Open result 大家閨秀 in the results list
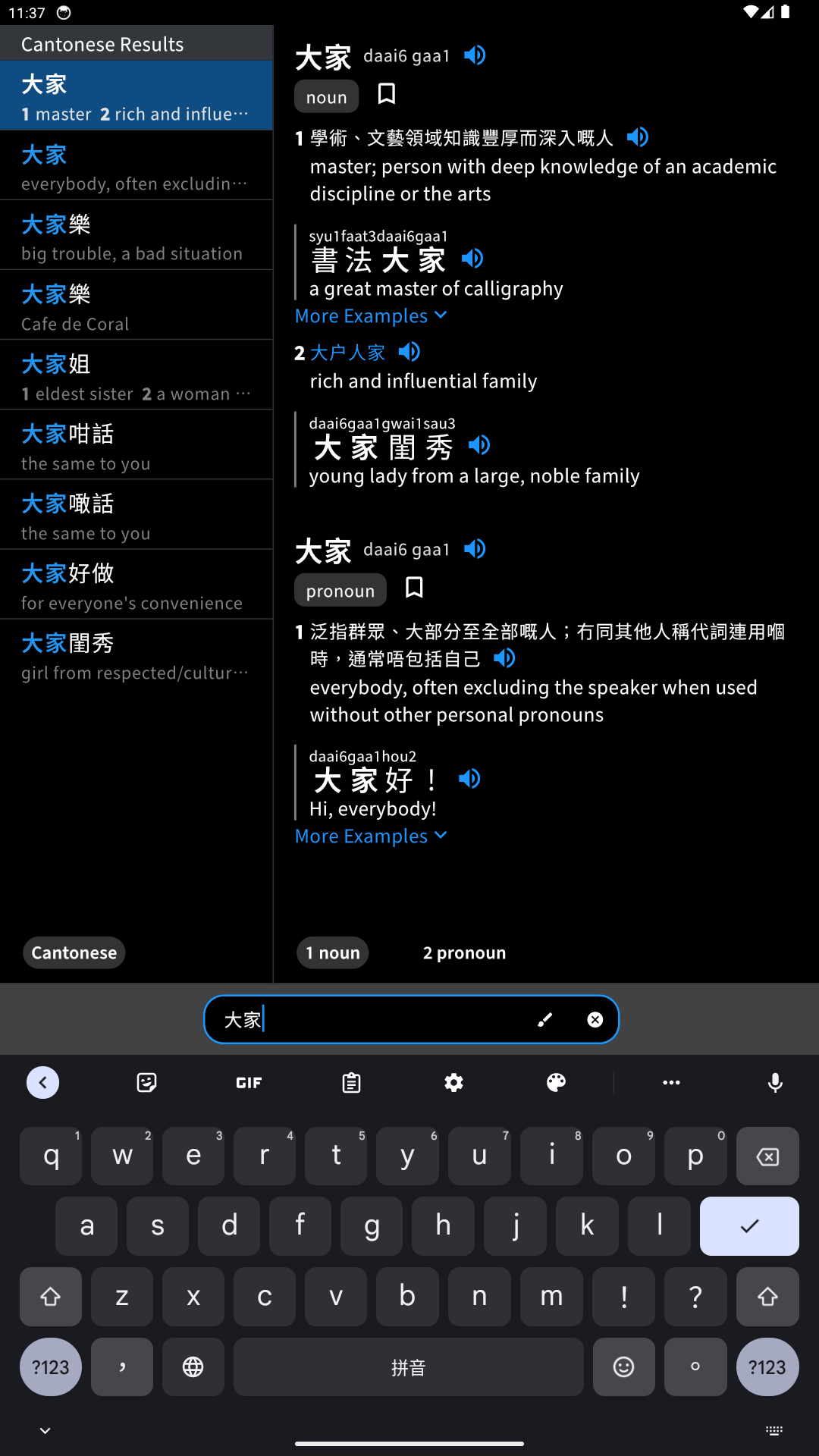The height and width of the screenshot is (1456, 819). tap(136, 655)
